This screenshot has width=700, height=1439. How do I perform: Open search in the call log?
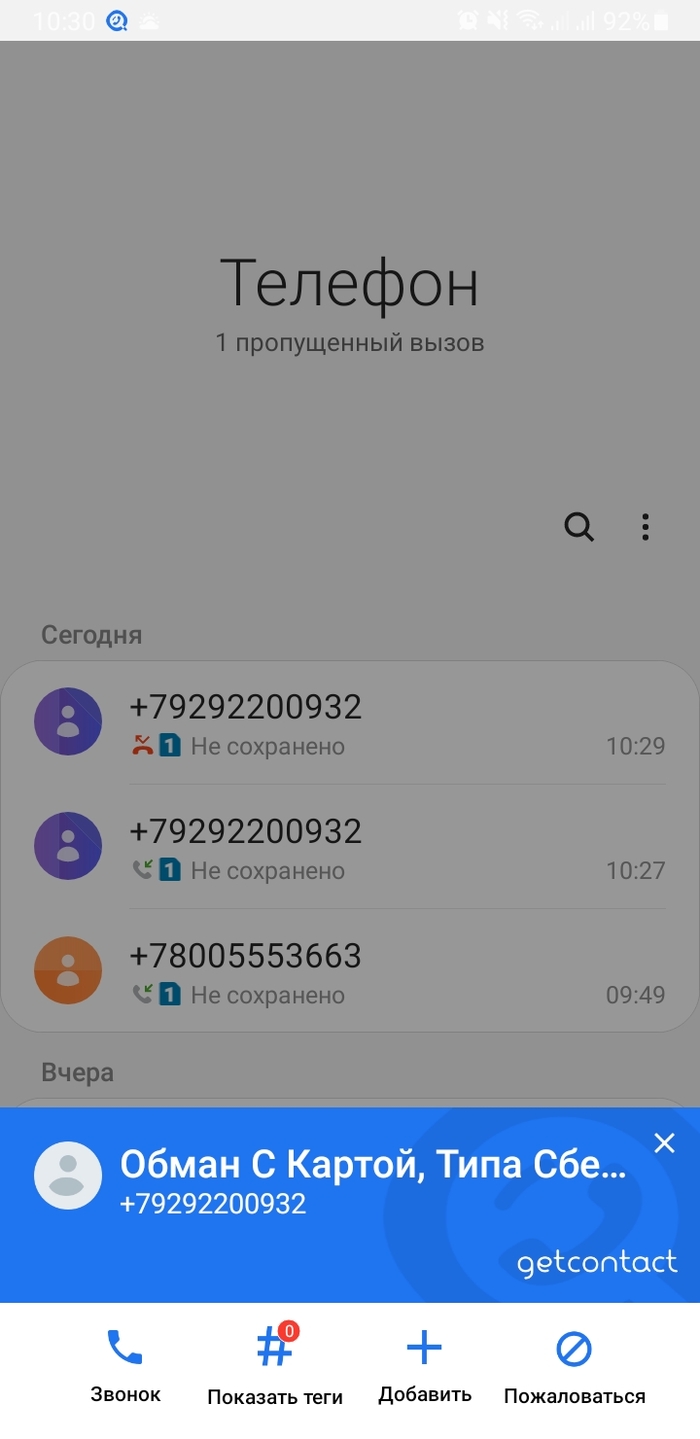tap(579, 526)
